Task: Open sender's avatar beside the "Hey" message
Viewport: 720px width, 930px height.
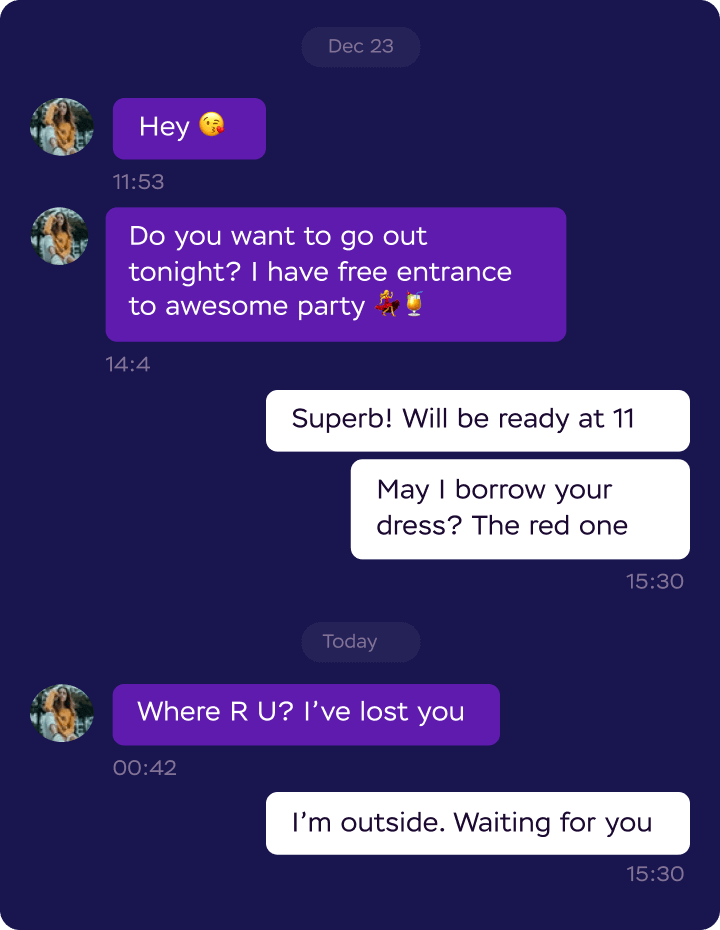Action: tap(62, 127)
